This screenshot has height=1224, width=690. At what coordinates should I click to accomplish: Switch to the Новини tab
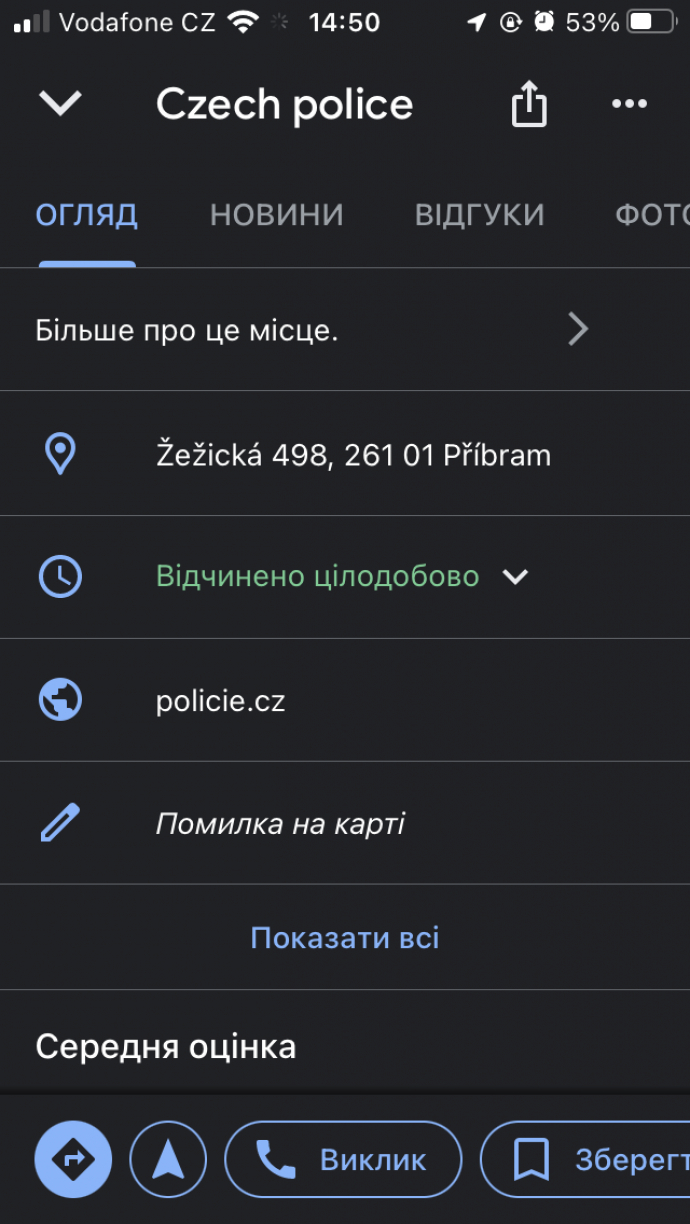[276, 215]
